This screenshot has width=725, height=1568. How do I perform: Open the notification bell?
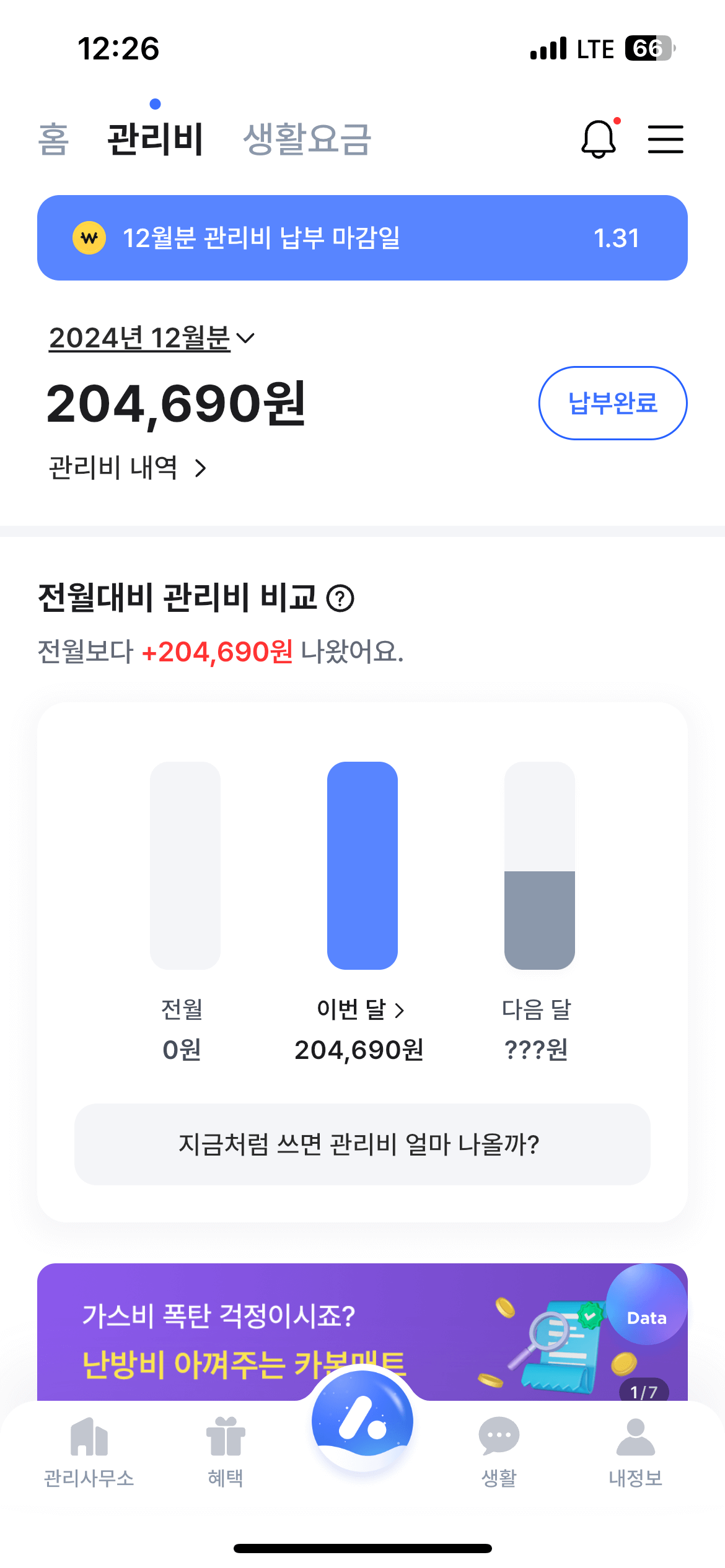[599, 137]
